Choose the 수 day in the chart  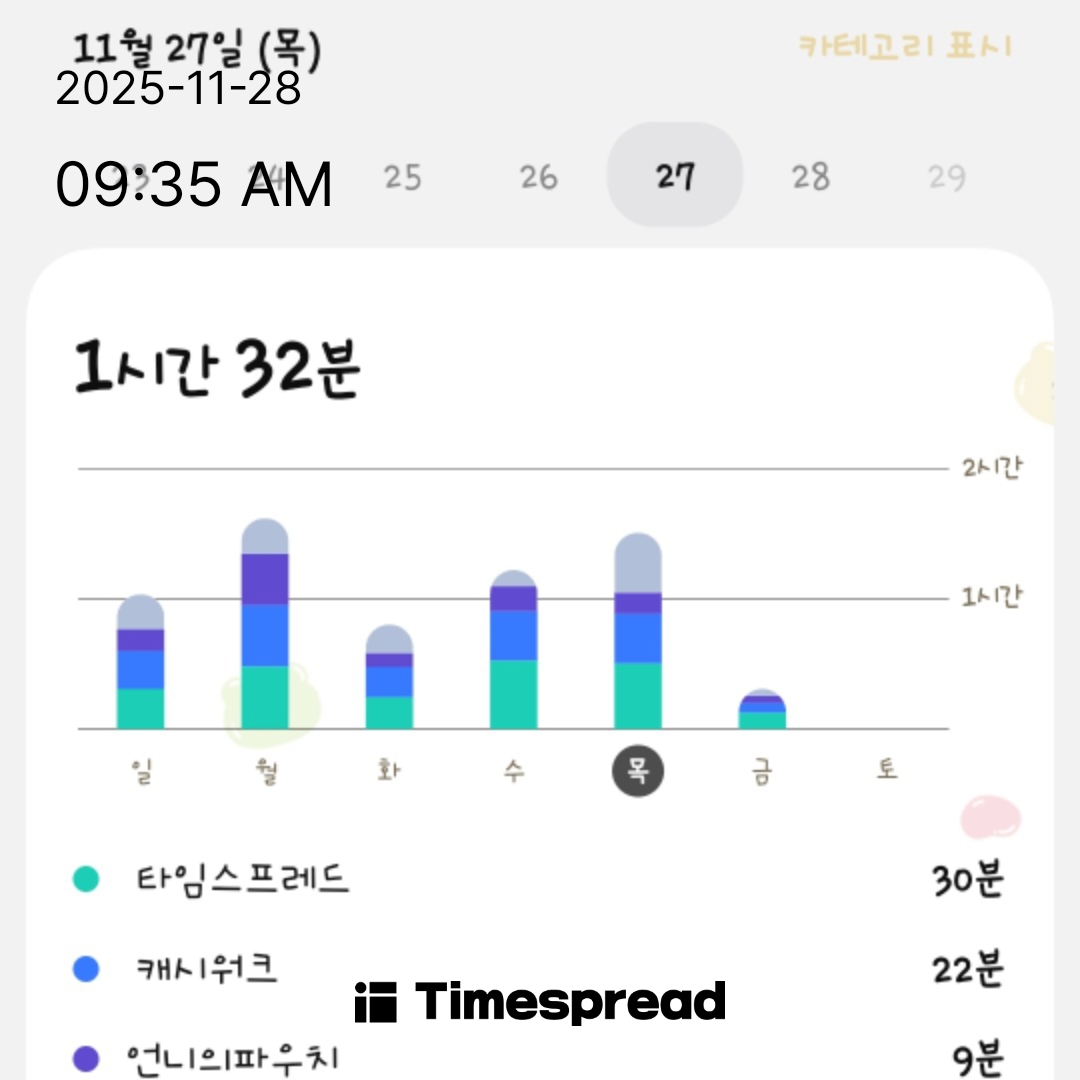514,769
